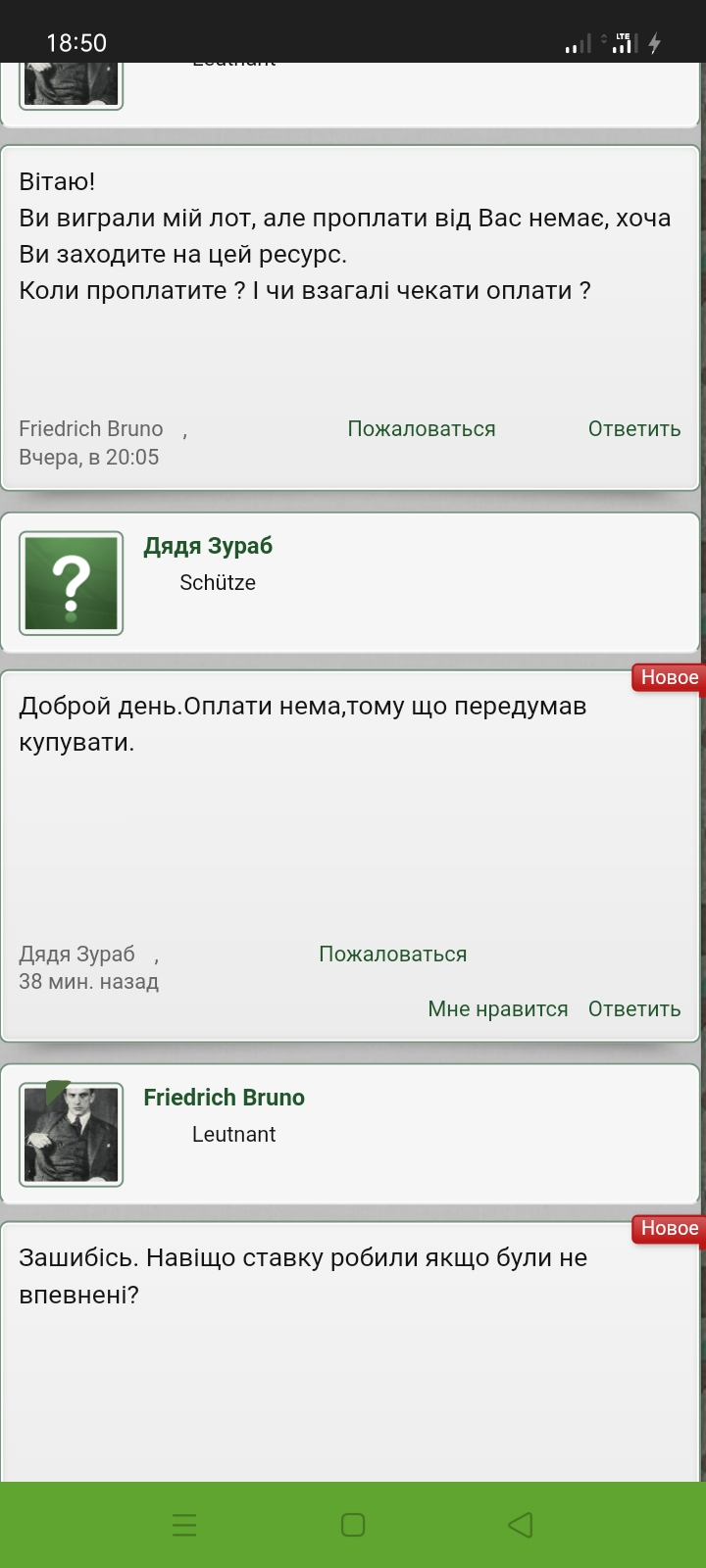Reply to Friedrich Bruno's message from yesterday

coord(634,429)
